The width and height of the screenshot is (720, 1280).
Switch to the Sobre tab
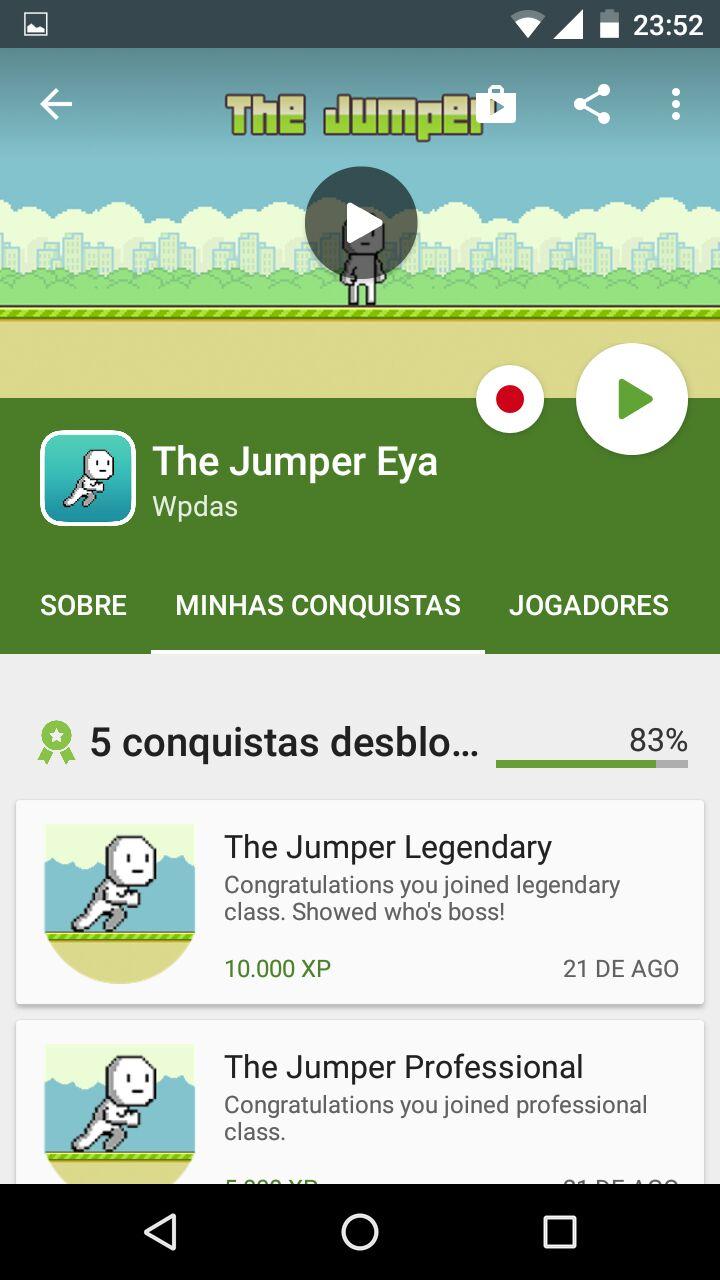coord(84,606)
